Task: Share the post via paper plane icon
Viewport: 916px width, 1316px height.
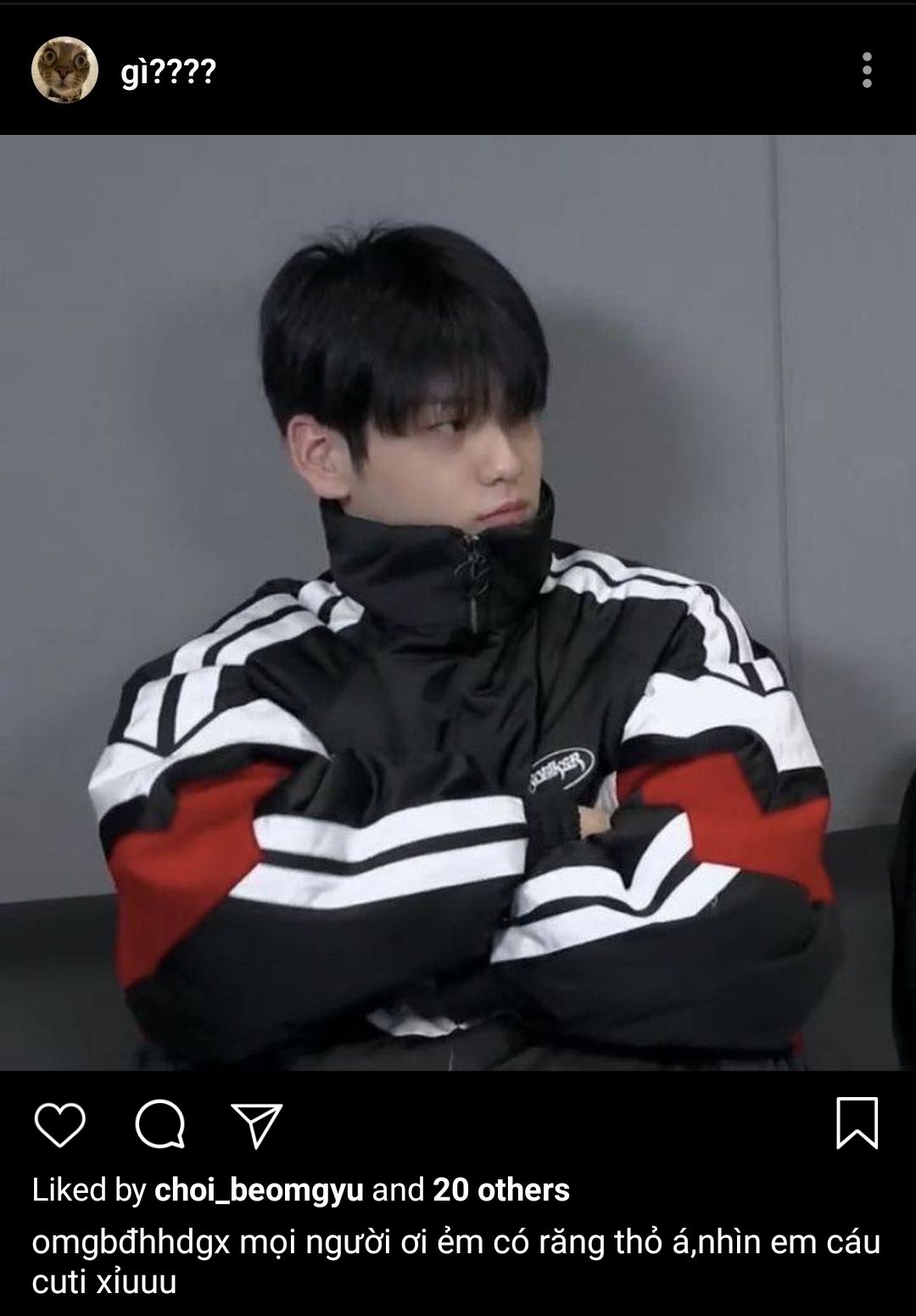Action: click(256, 1125)
